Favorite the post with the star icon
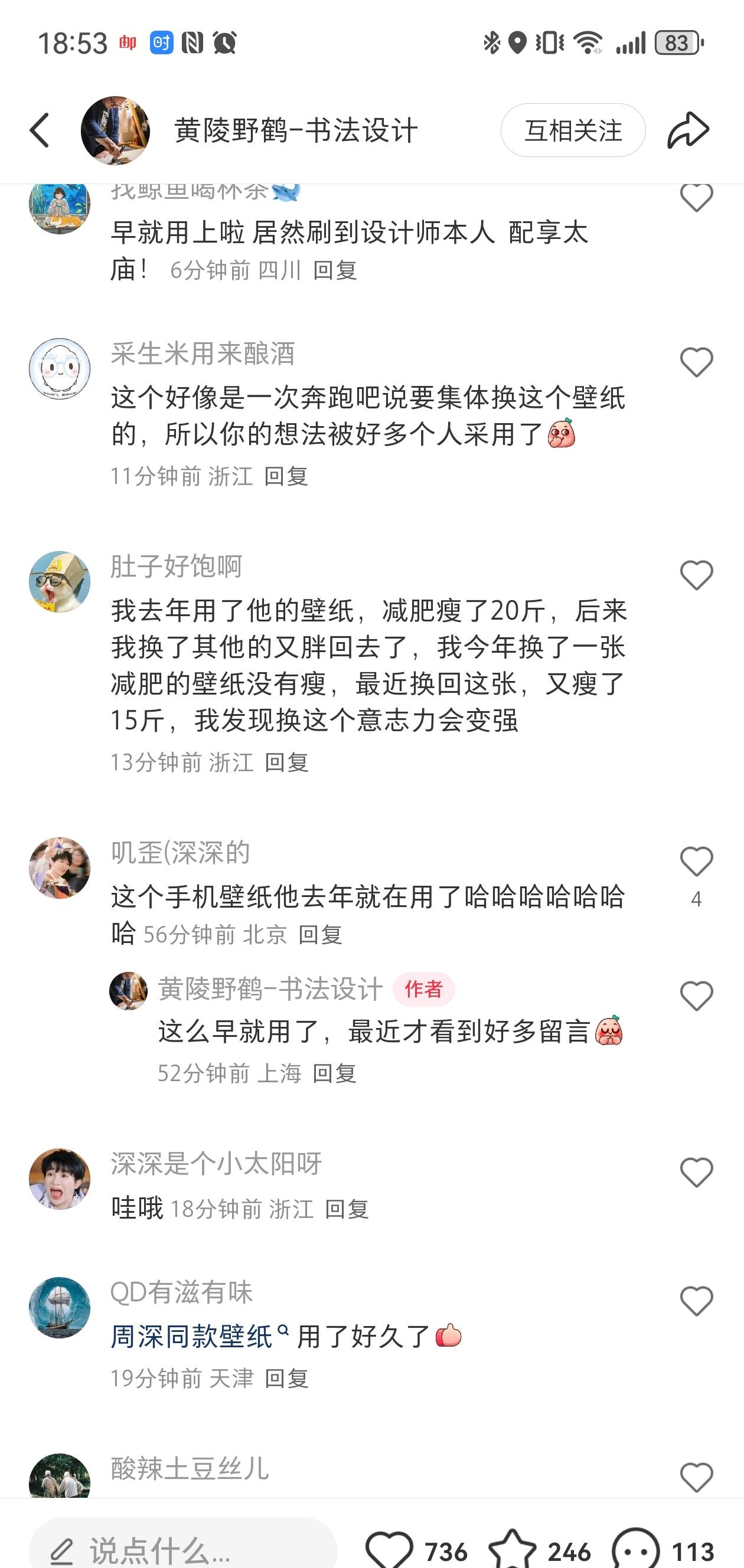 [x=512, y=1550]
